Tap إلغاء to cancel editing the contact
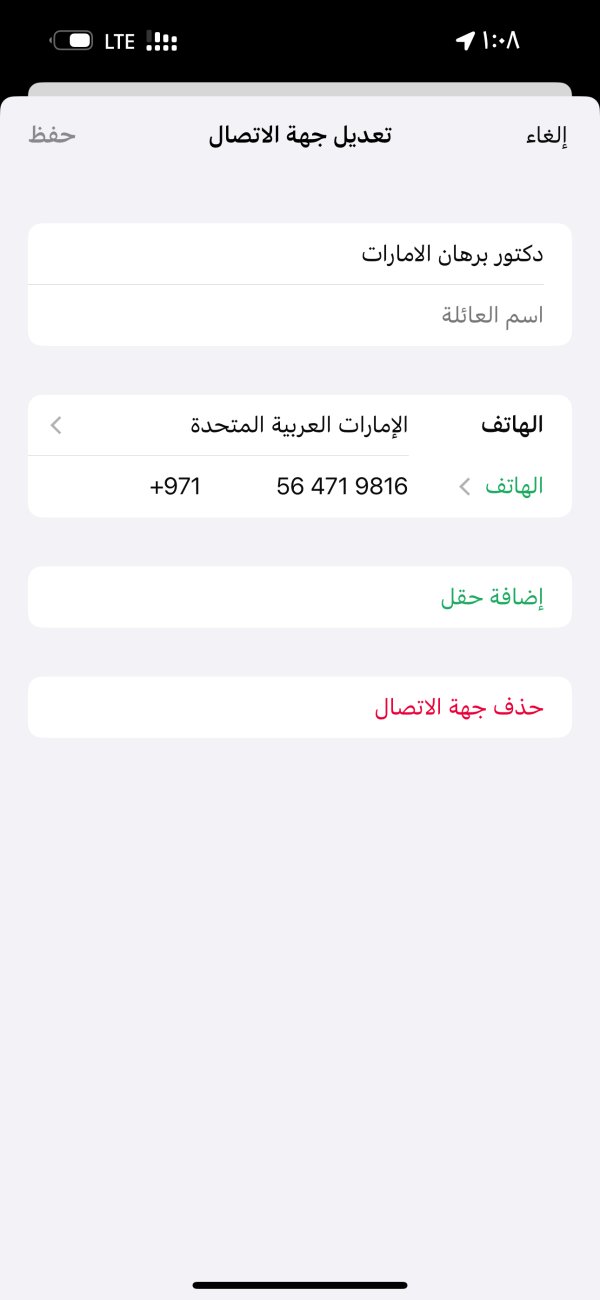 point(546,137)
